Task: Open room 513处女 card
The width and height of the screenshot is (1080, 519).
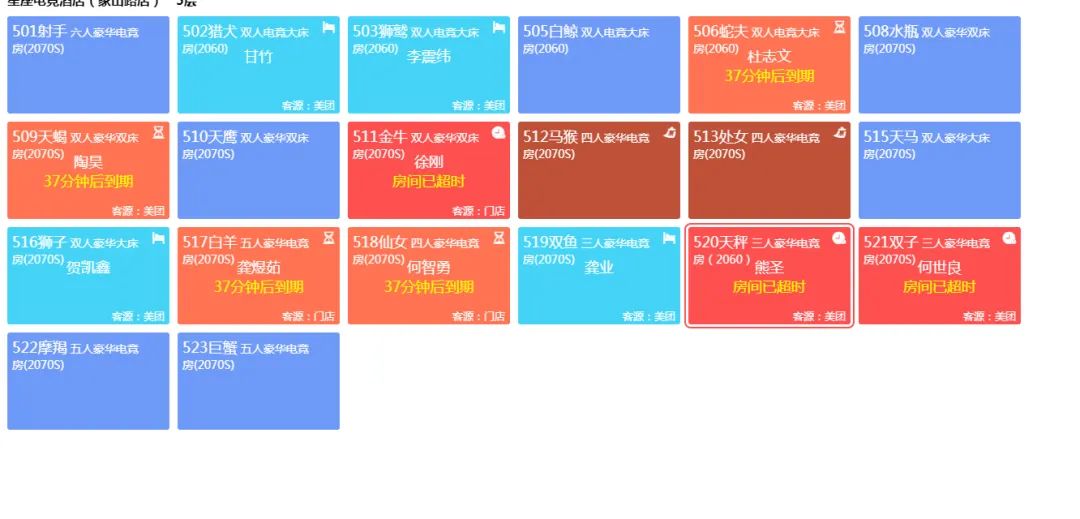Action: click(x=769, y=171)
